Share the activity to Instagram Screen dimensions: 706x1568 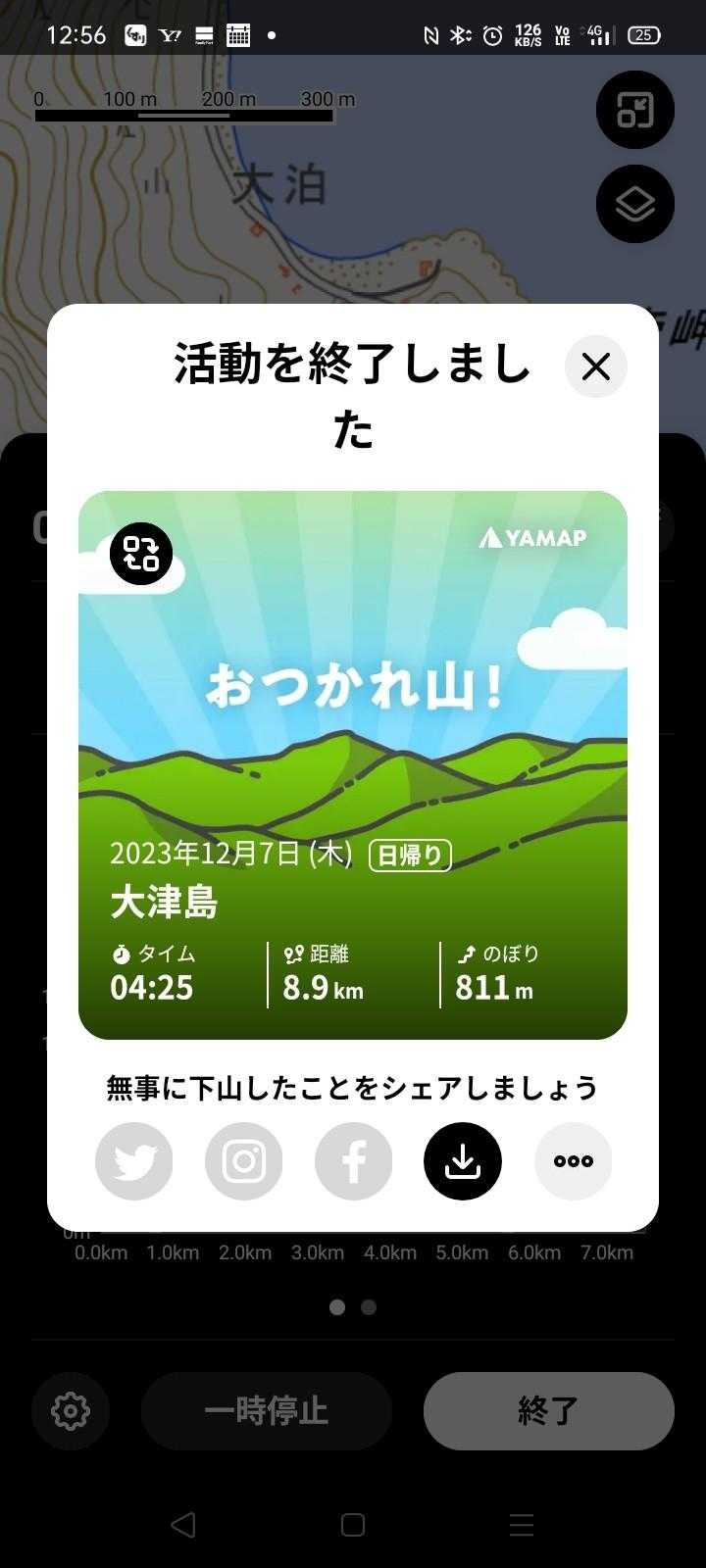point(244,1161)
